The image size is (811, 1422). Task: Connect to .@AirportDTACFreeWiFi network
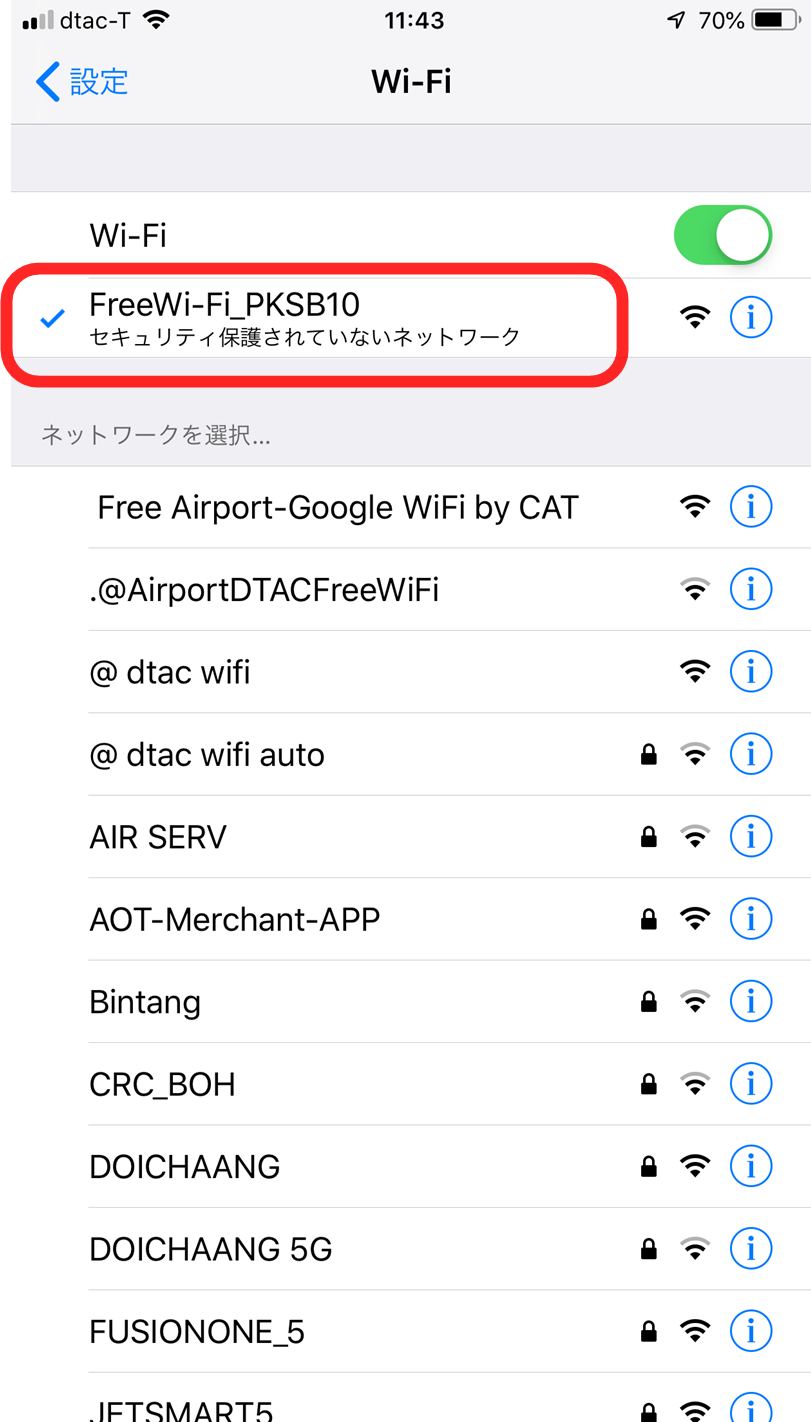coord(264,590)
